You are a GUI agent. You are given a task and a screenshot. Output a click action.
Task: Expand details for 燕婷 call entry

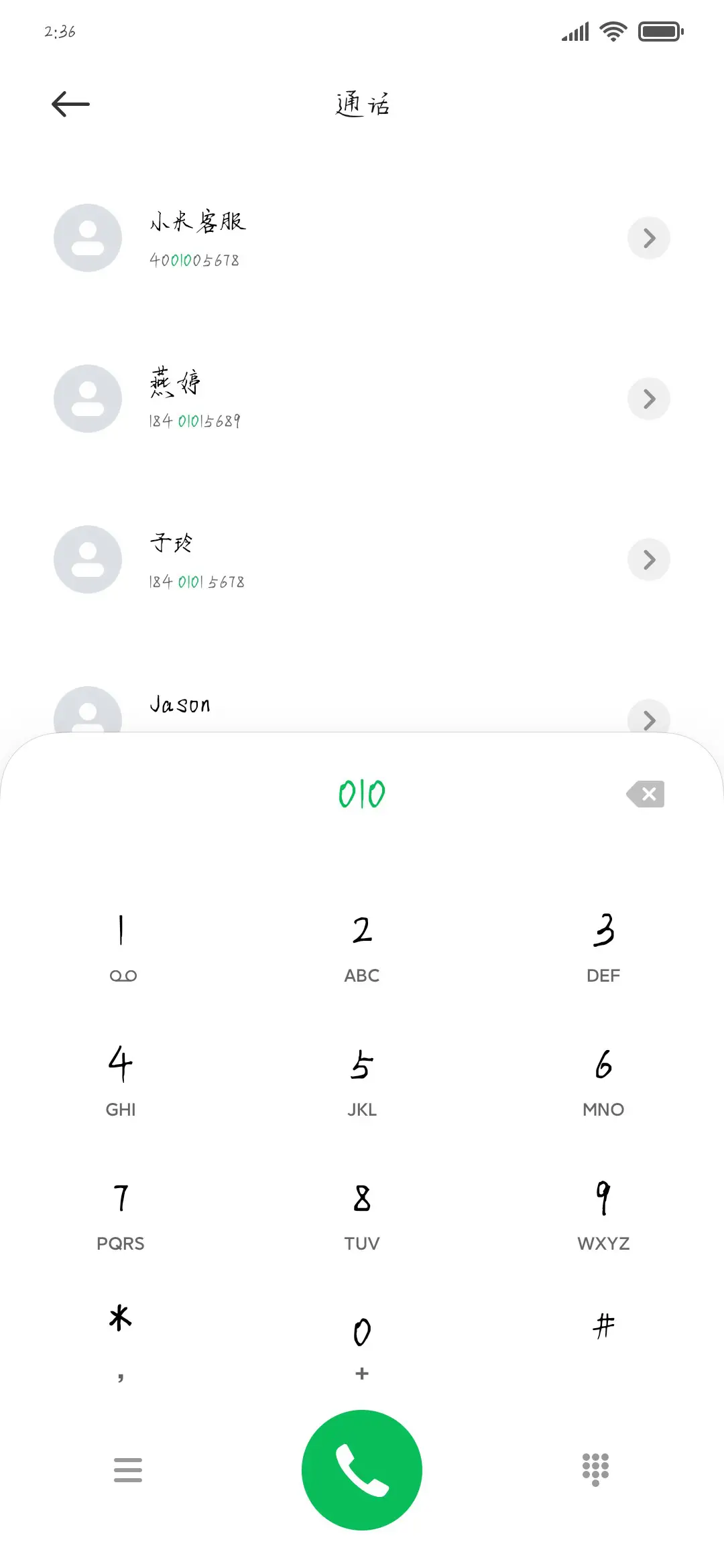click(x=648, y=399)
